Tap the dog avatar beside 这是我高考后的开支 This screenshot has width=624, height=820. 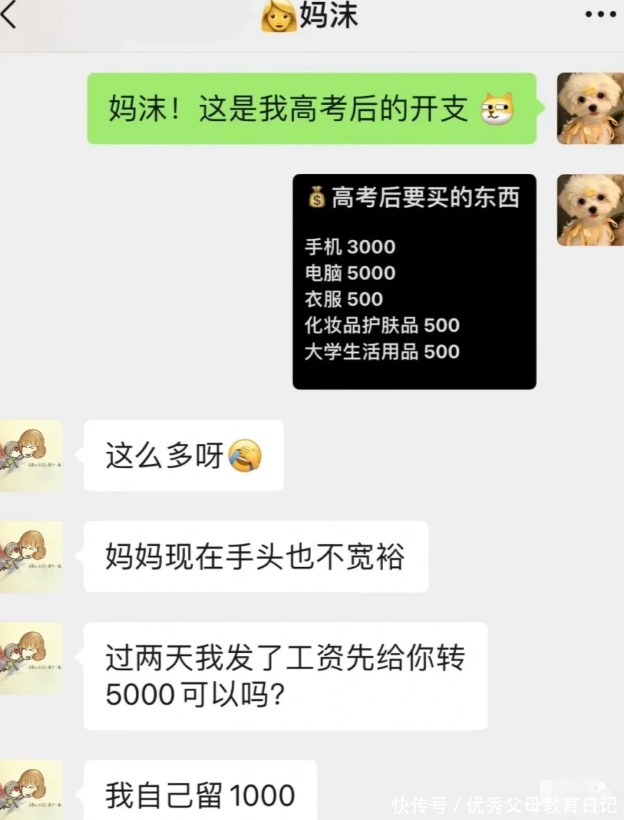(x=589, y=108)
